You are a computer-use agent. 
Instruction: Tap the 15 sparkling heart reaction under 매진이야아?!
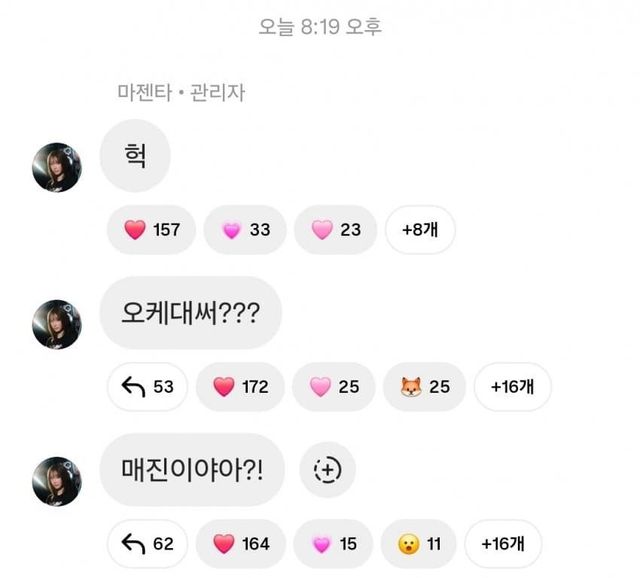click(334, 544)
